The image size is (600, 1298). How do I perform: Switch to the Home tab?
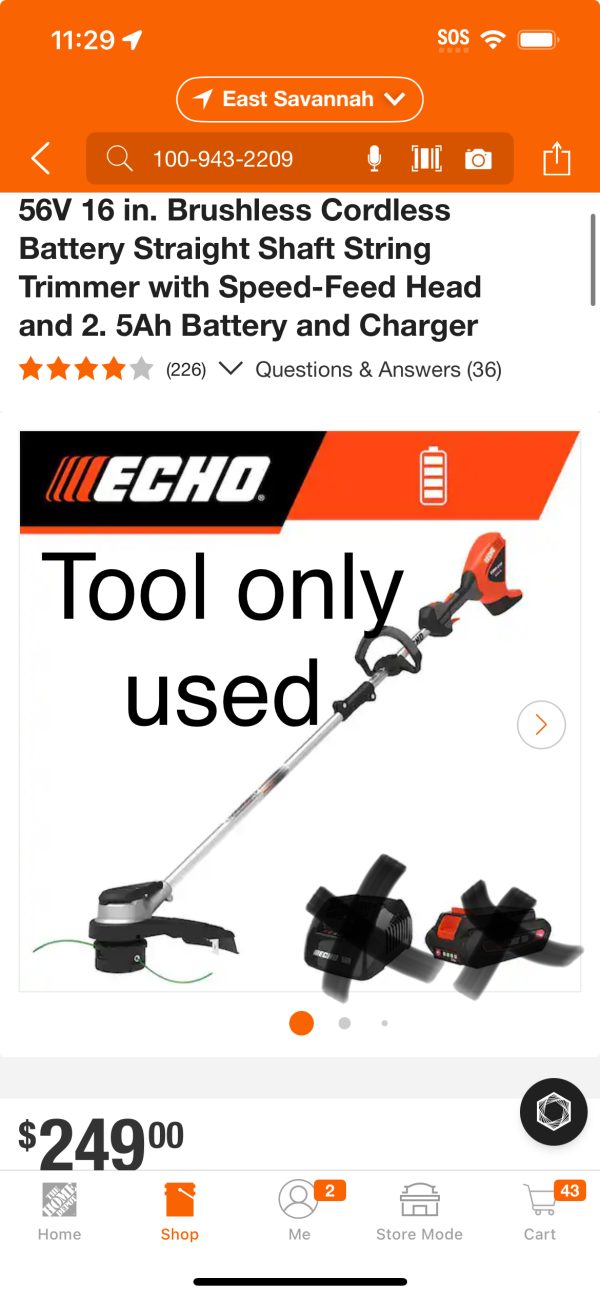point(60,1210)
